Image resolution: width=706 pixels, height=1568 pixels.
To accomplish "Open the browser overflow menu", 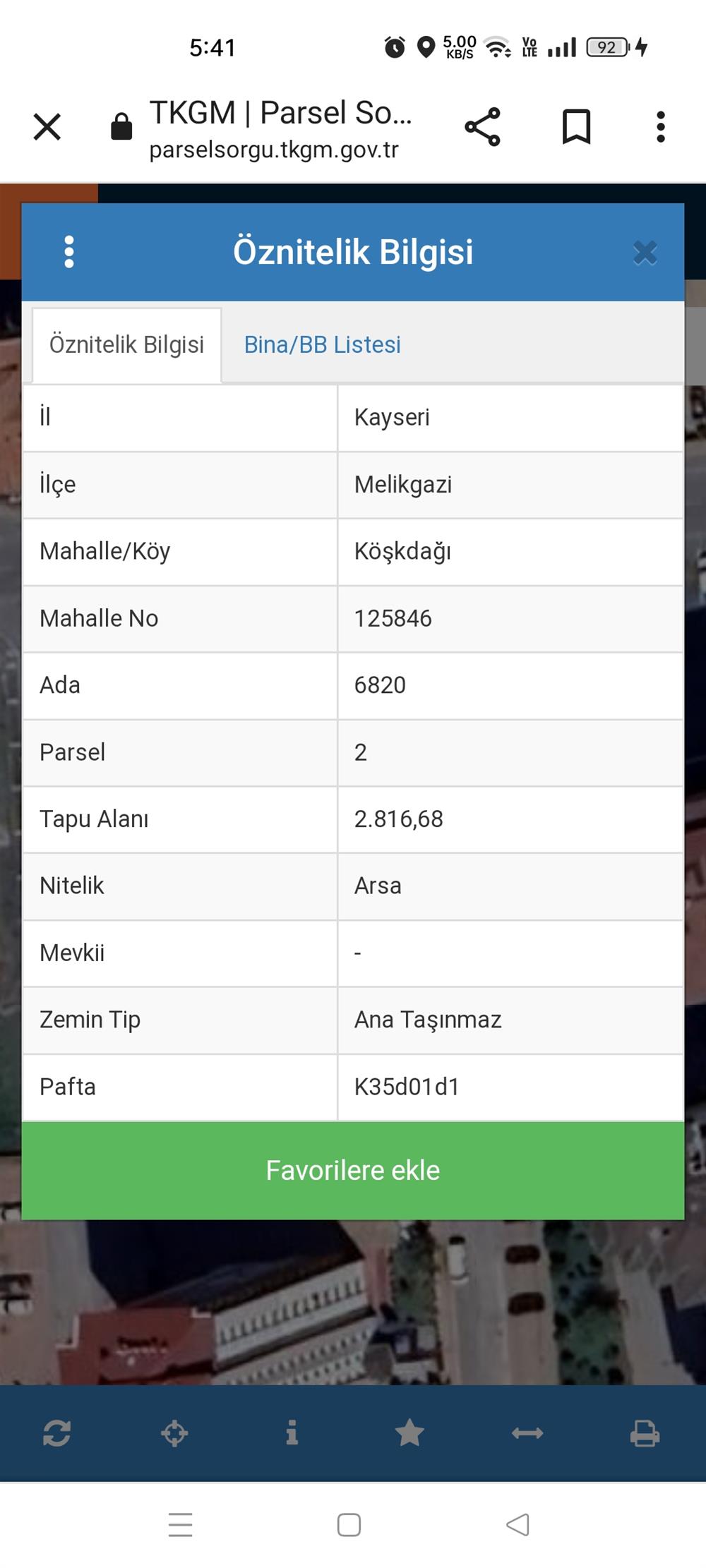I will click(661, 128).
